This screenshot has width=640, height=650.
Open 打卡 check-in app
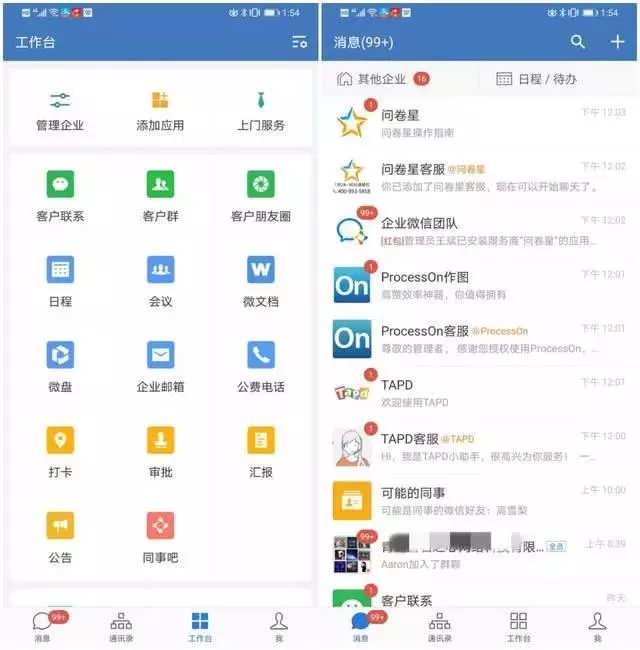pyautogui.click(x=60, y=451)
